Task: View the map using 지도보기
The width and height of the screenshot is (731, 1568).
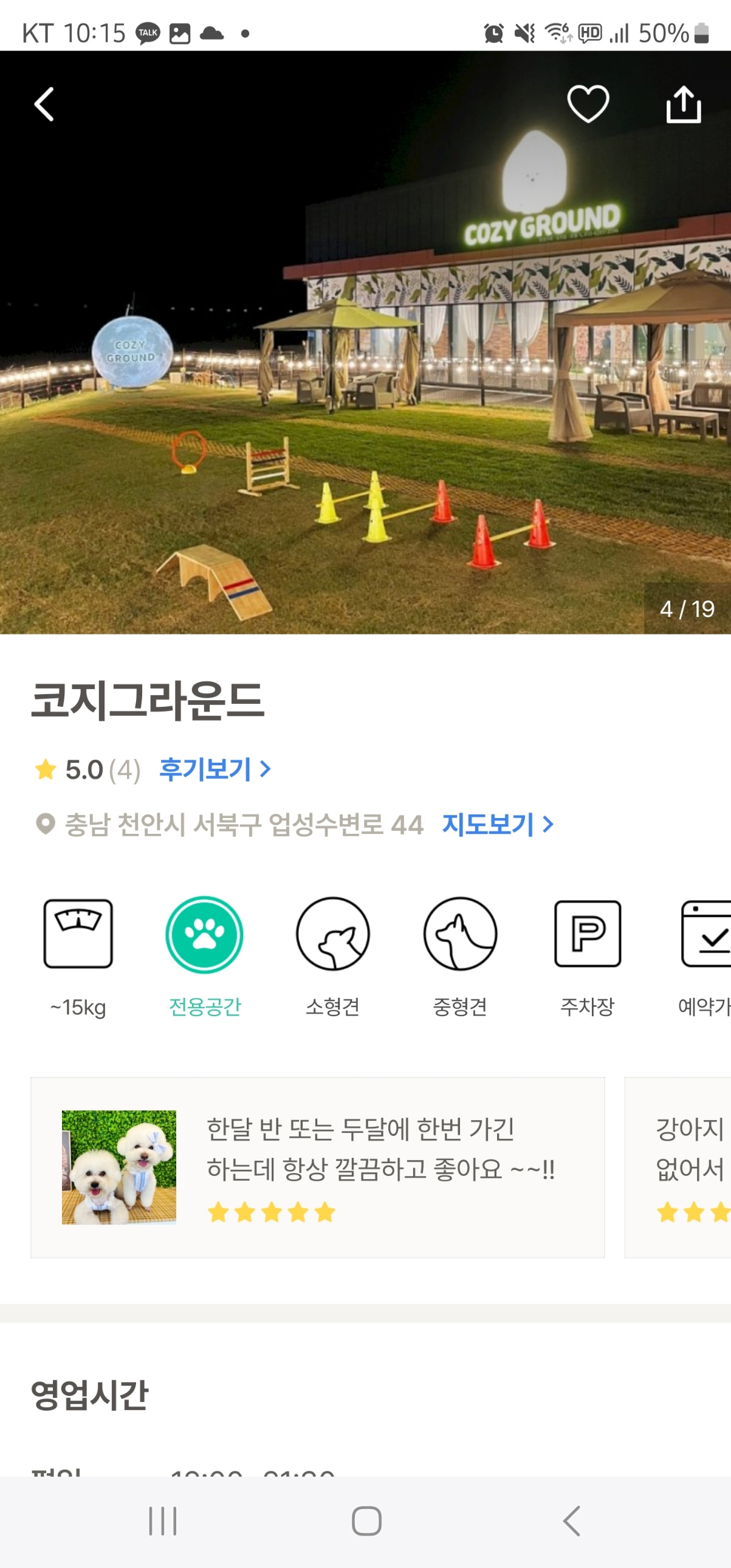Action: 487,824
